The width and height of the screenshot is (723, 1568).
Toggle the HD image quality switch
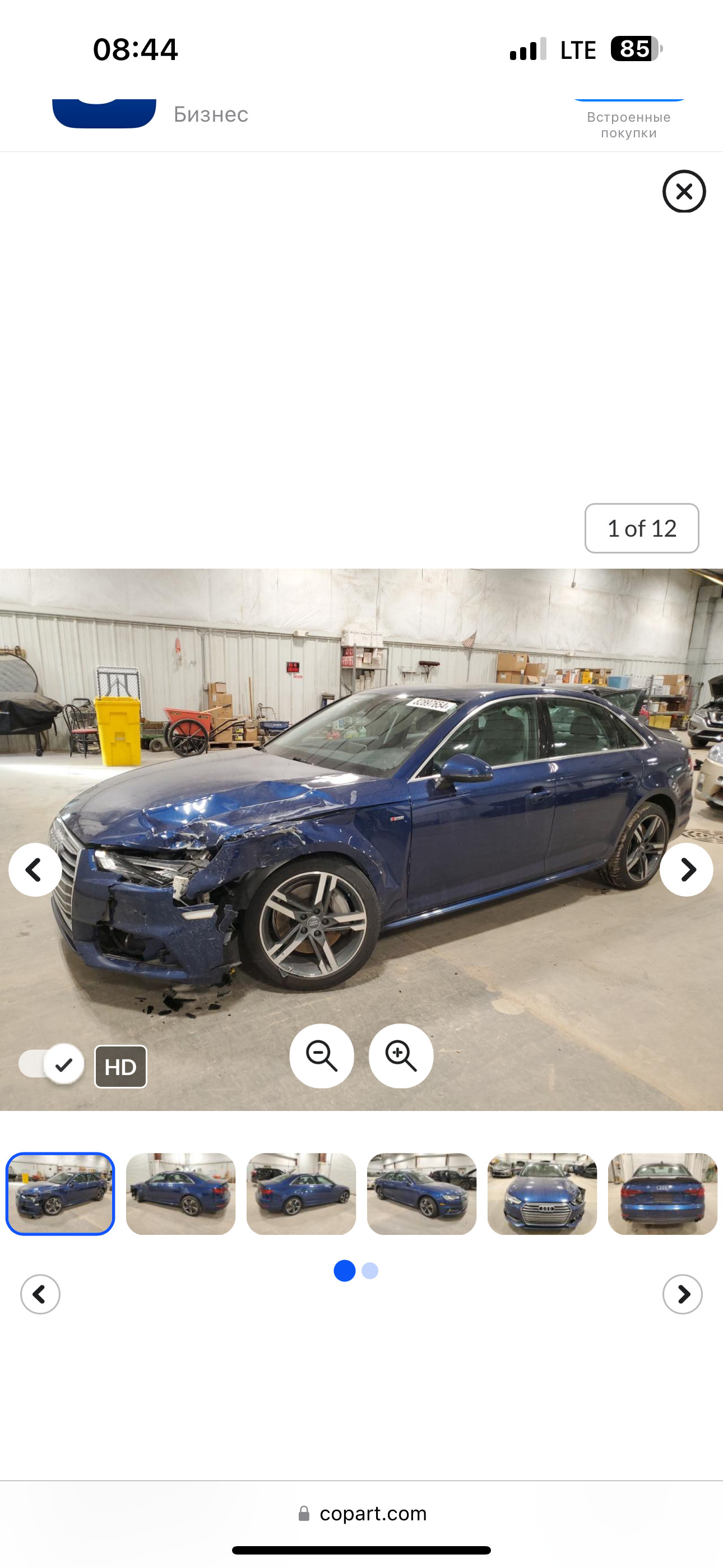coord(52,1064)
